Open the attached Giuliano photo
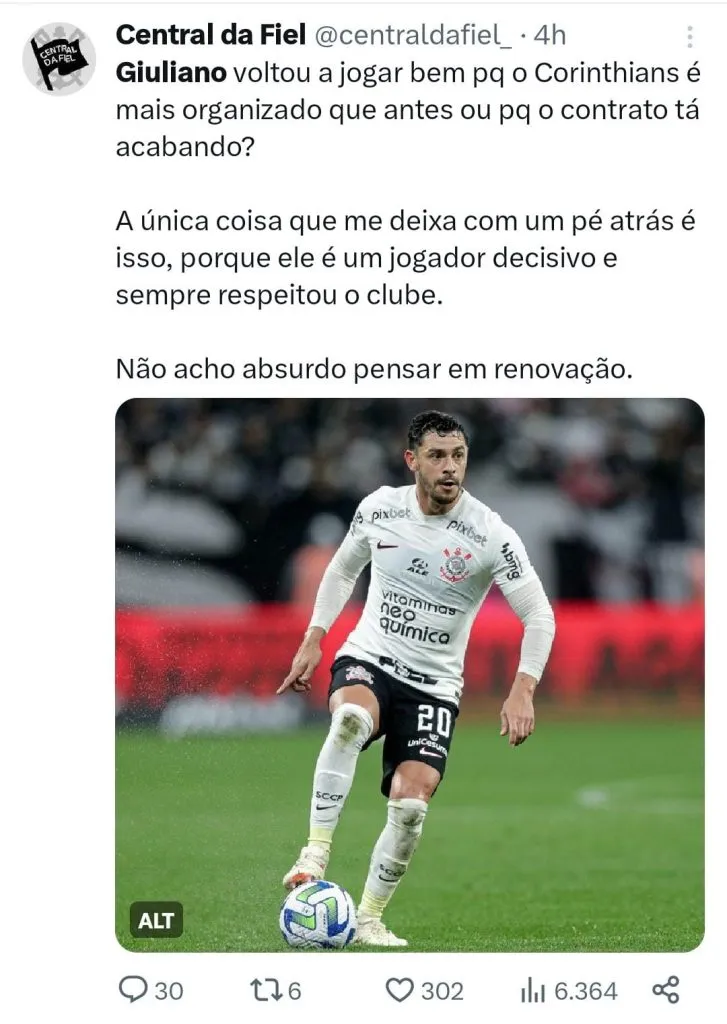 pyautogui.click(x=410, y=674)
